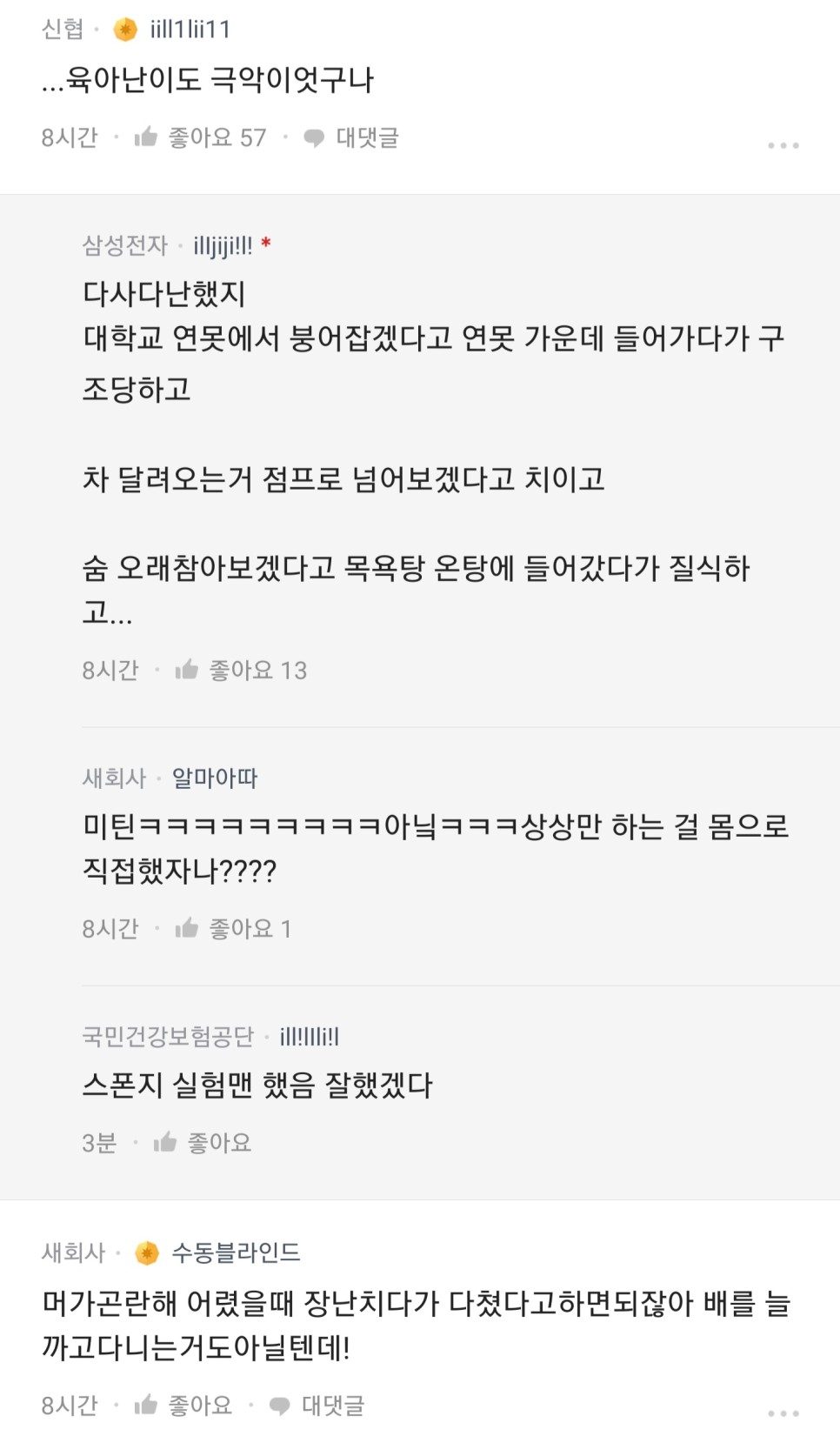Image resolution: width=840 pixels, height=1443 pixels.
Task: Like 알마아따's reply
Action: (232, 928)
